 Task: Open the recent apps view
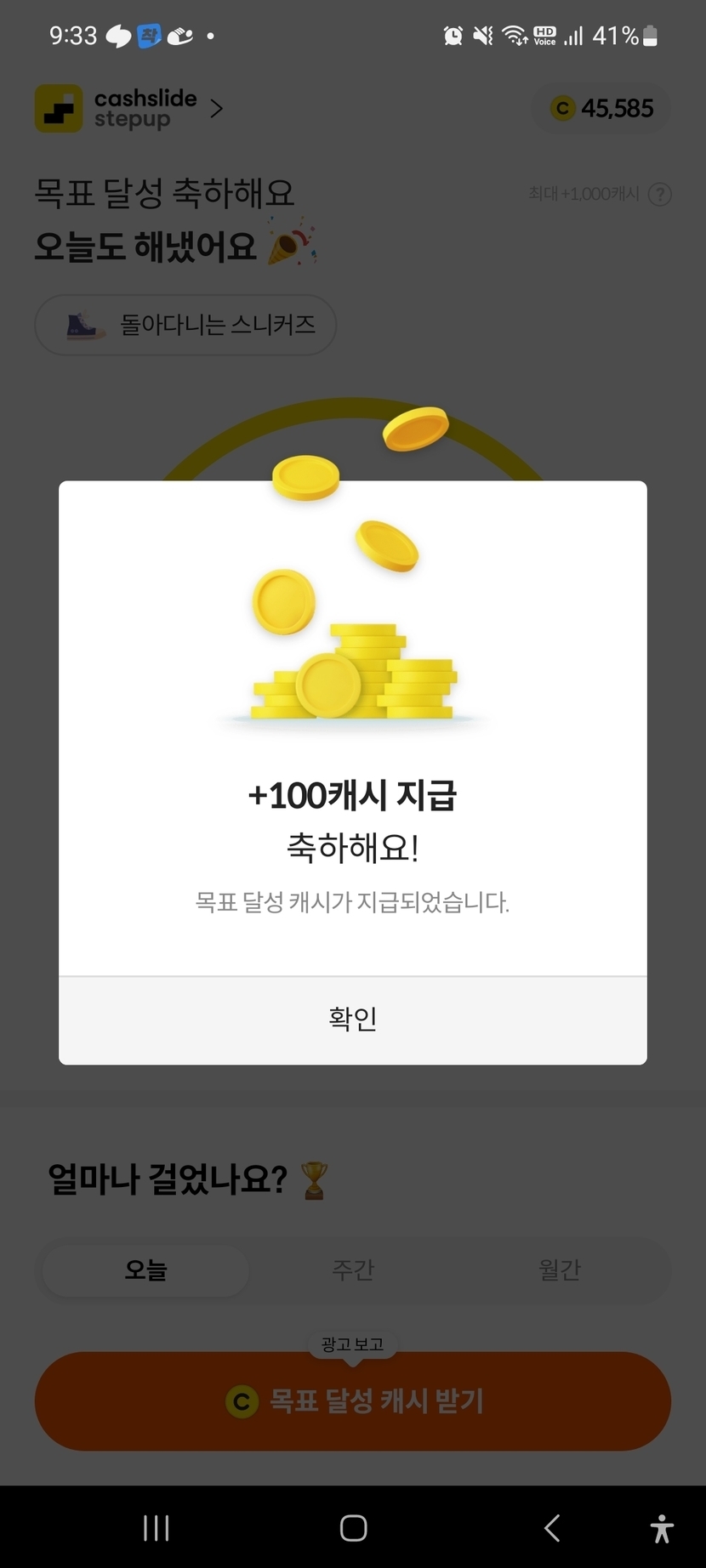point(157,1528)
